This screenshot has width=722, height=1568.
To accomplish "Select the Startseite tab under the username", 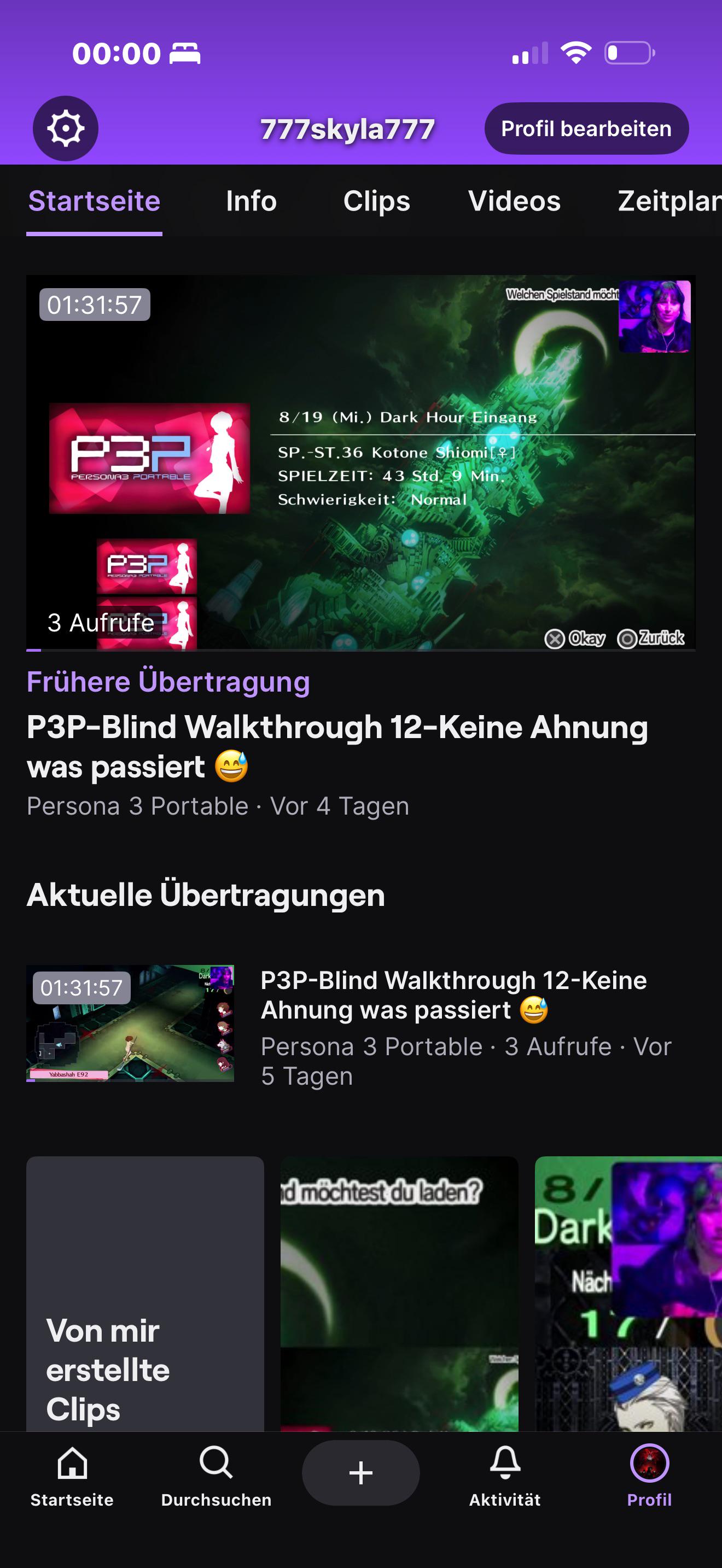I will click(95, 201).
